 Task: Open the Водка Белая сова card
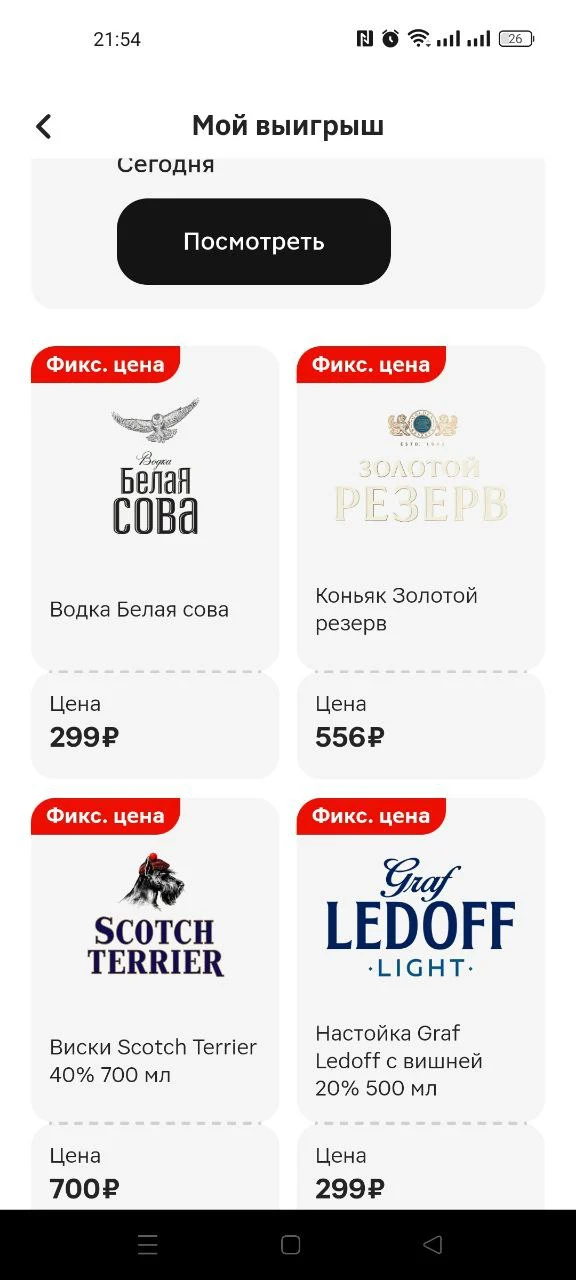click(155, 562)
